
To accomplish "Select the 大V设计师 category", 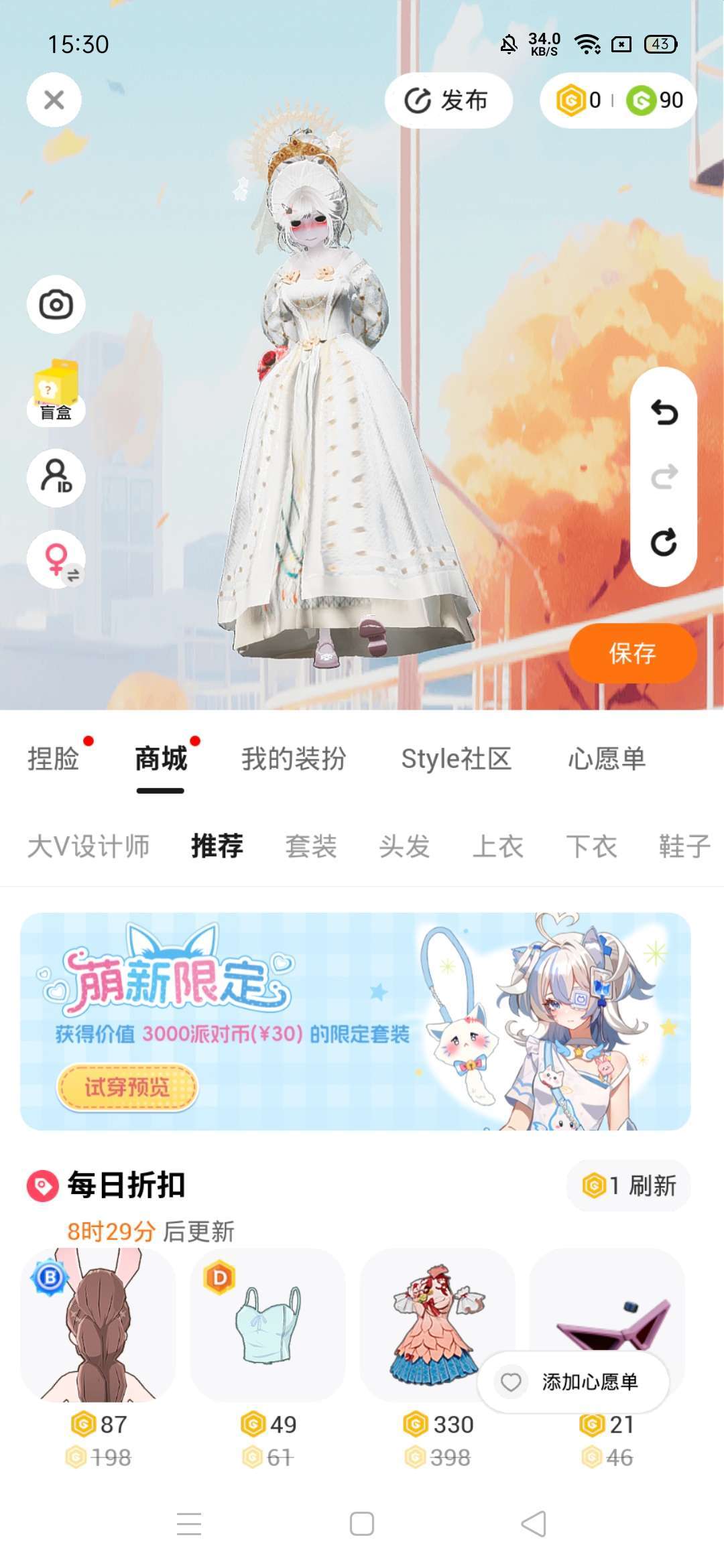I will [x=88, y=846].
